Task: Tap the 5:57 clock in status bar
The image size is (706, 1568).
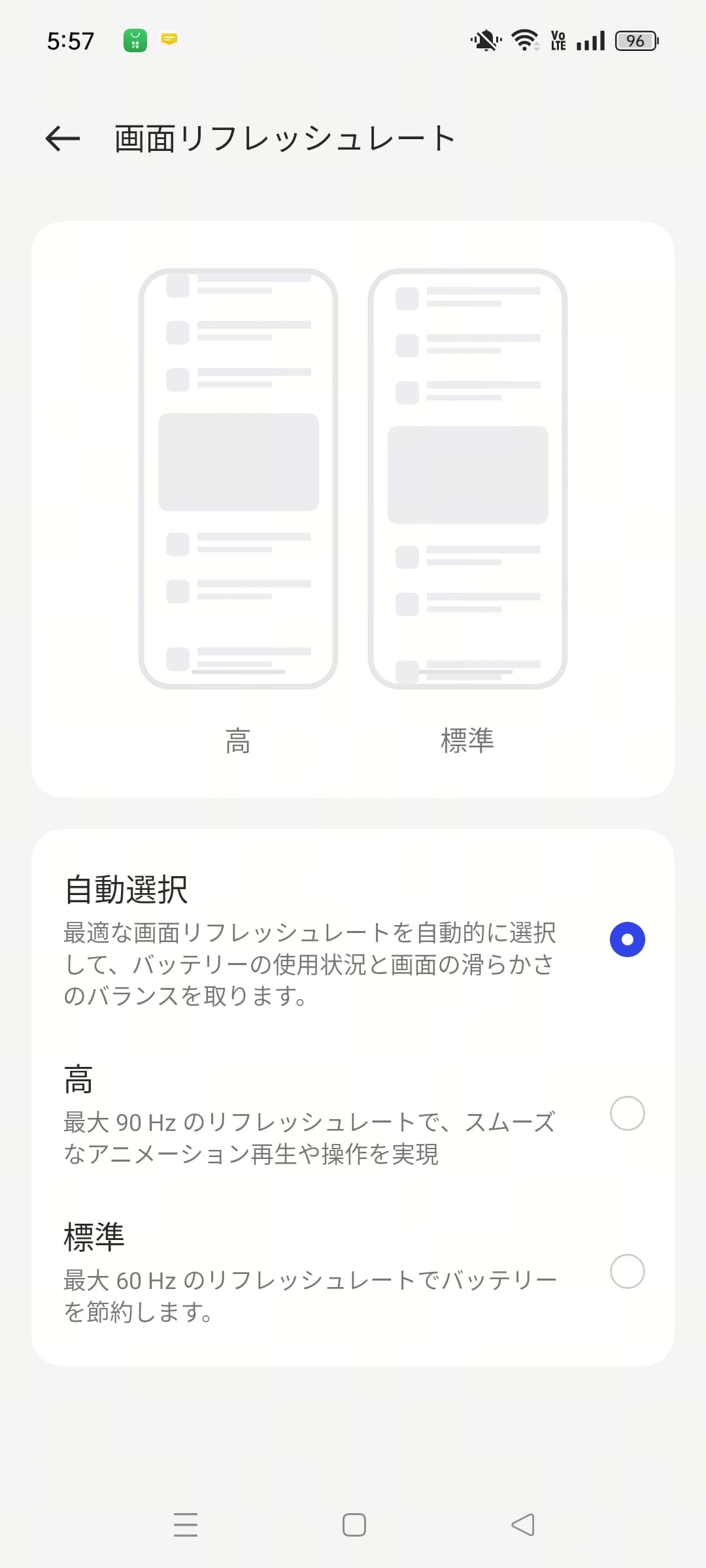Action: tap(70, 40)
